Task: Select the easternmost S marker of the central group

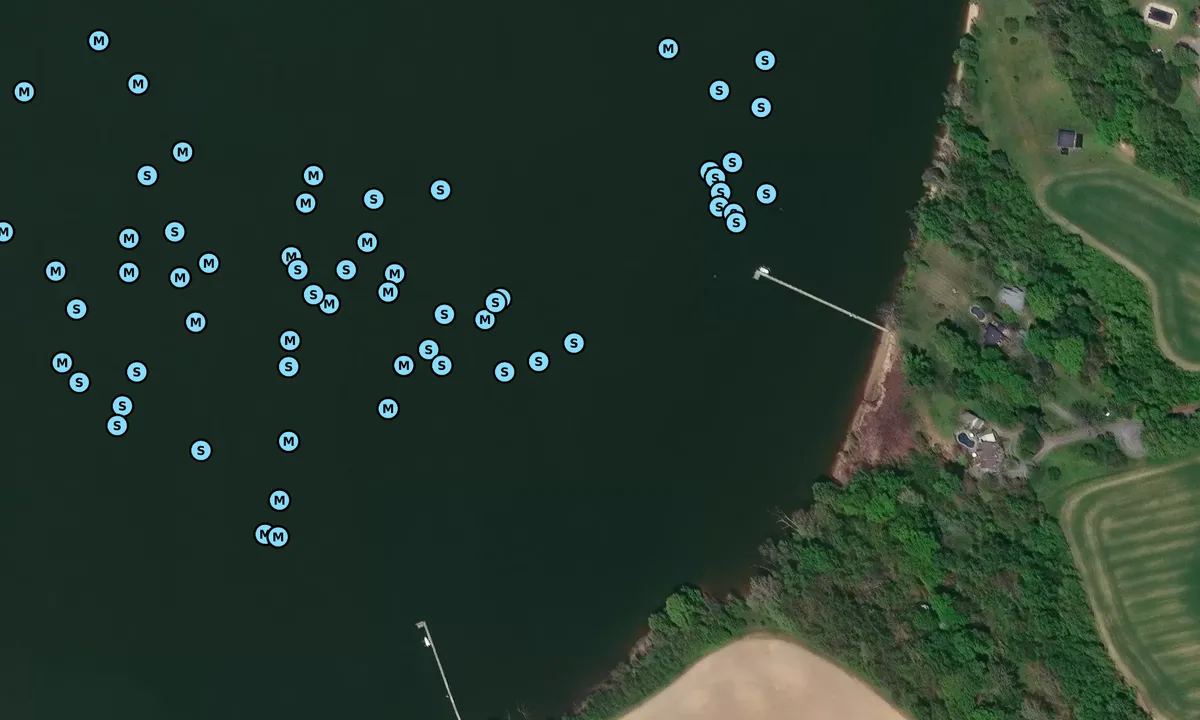Action: coord(573,343)
